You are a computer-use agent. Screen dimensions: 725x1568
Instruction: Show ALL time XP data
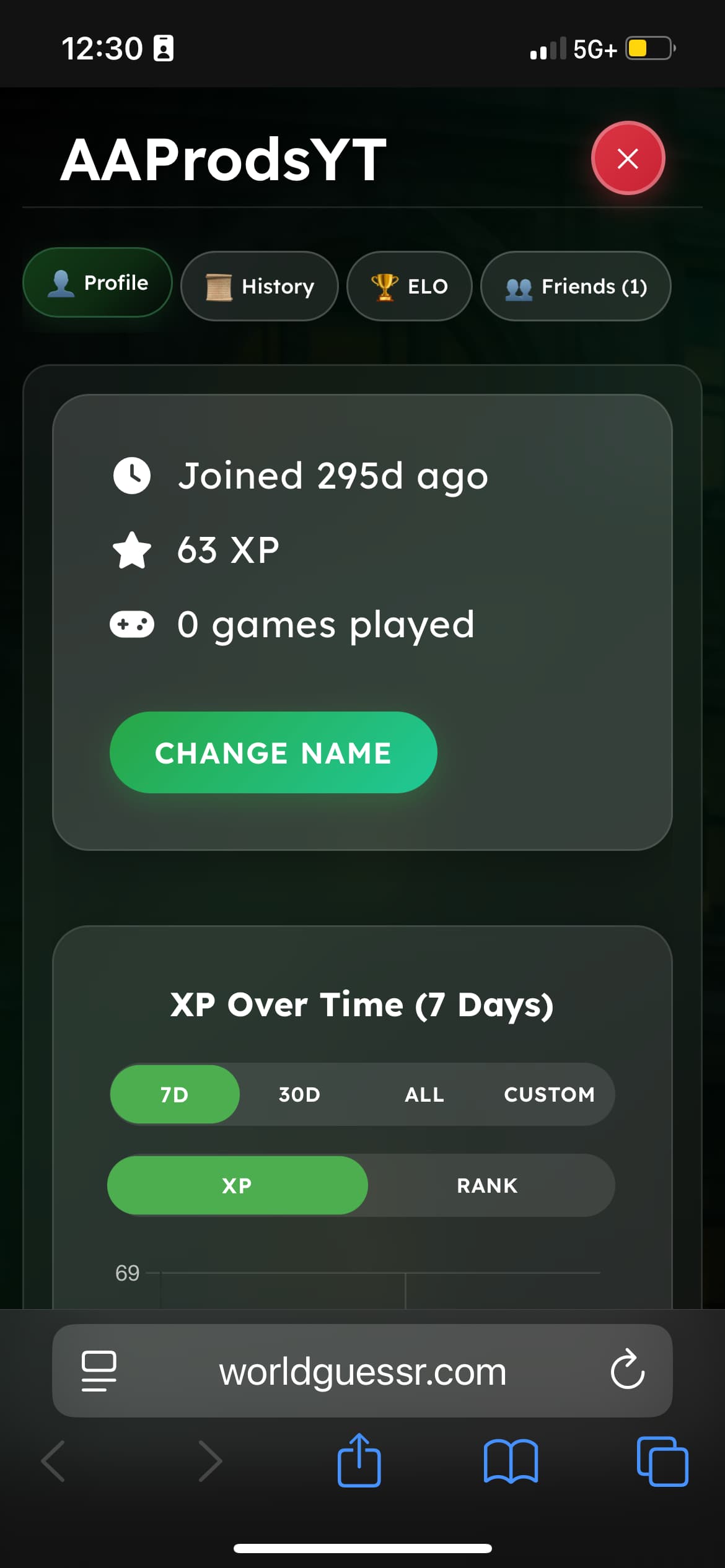pyautogui.click(x=424, y=1094)
